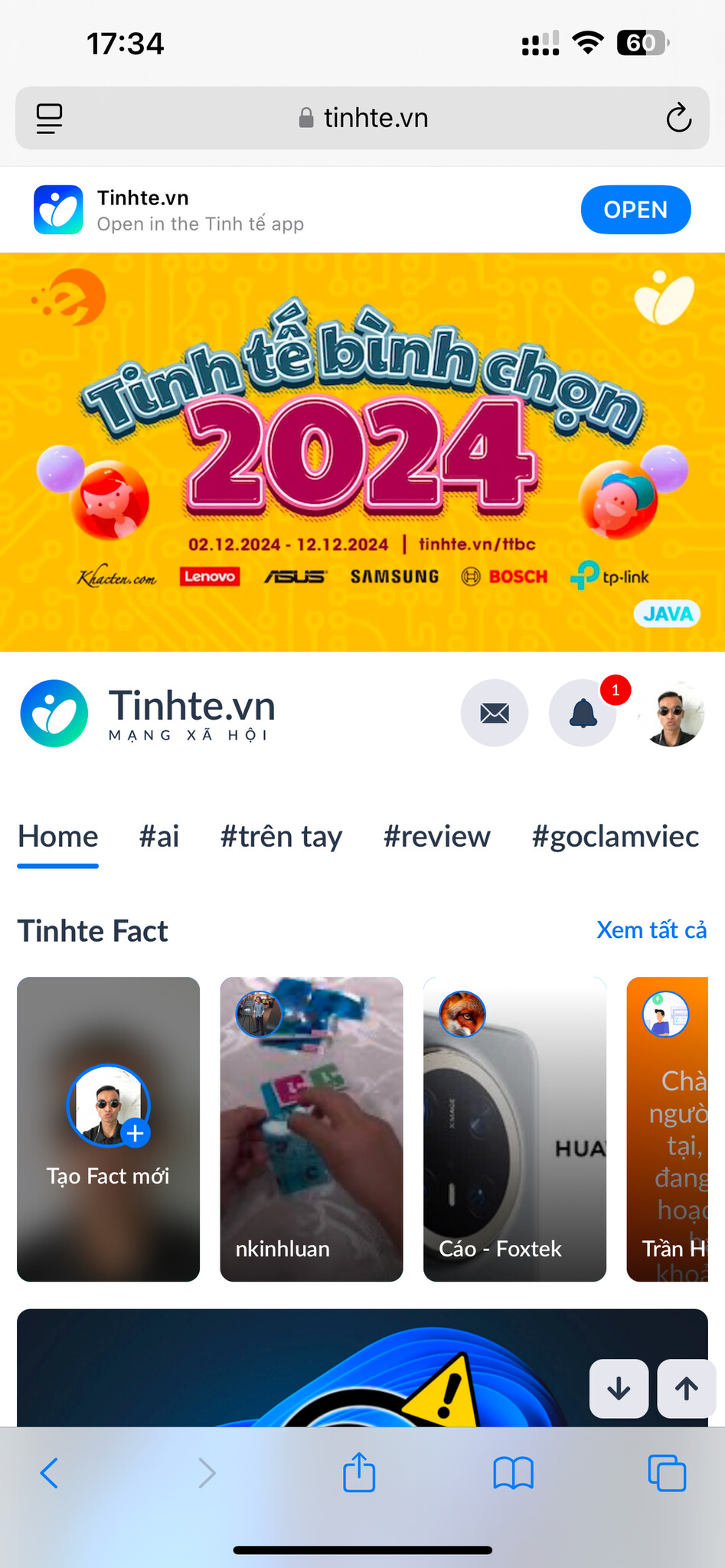The height and width of the screenshot is (1568, 725).
Task: Switch to the #ai tab
Action: coord(159,836)
